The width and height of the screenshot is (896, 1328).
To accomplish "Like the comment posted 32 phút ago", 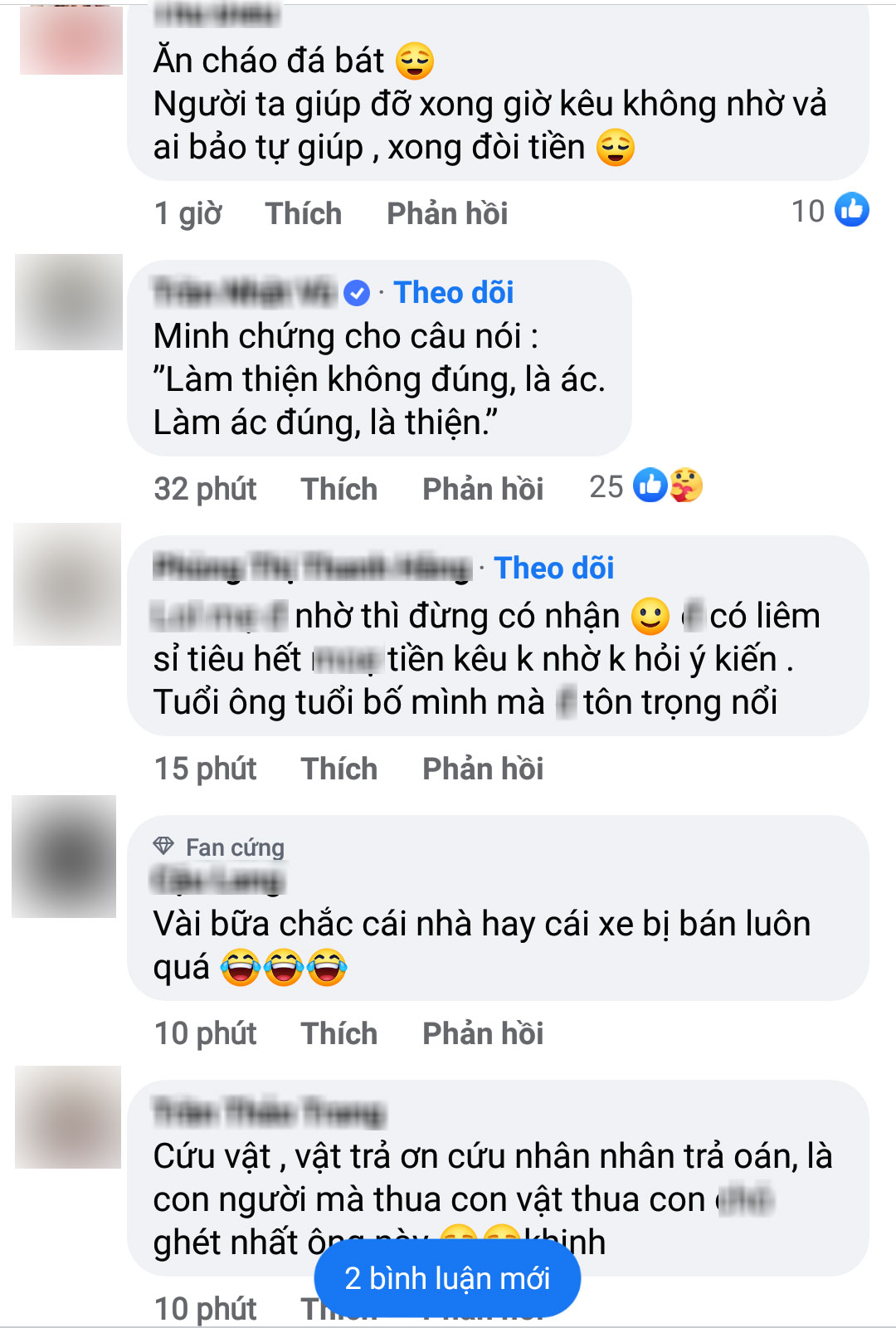I will tap(338, 489).
